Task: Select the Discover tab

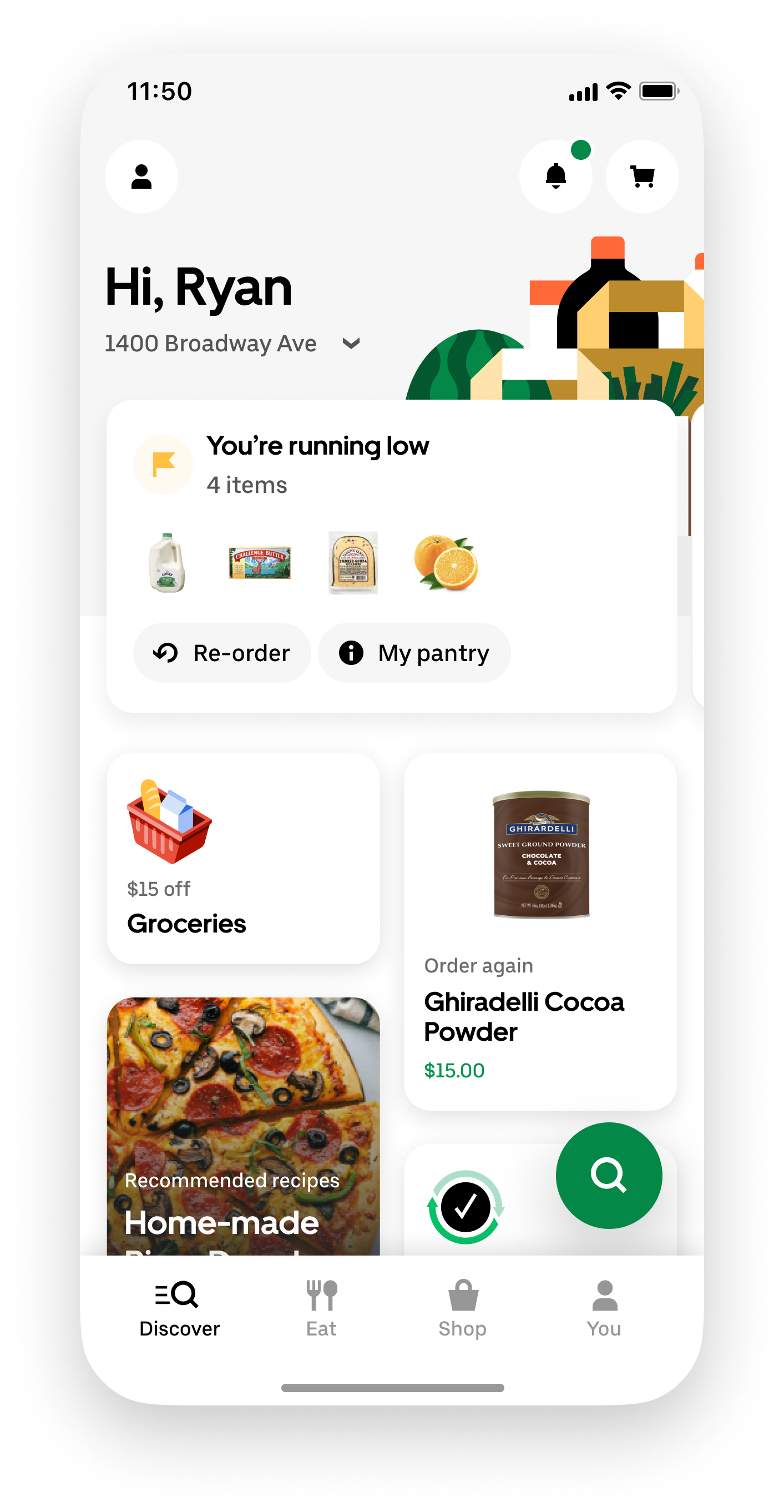Action: (179, 1308)
